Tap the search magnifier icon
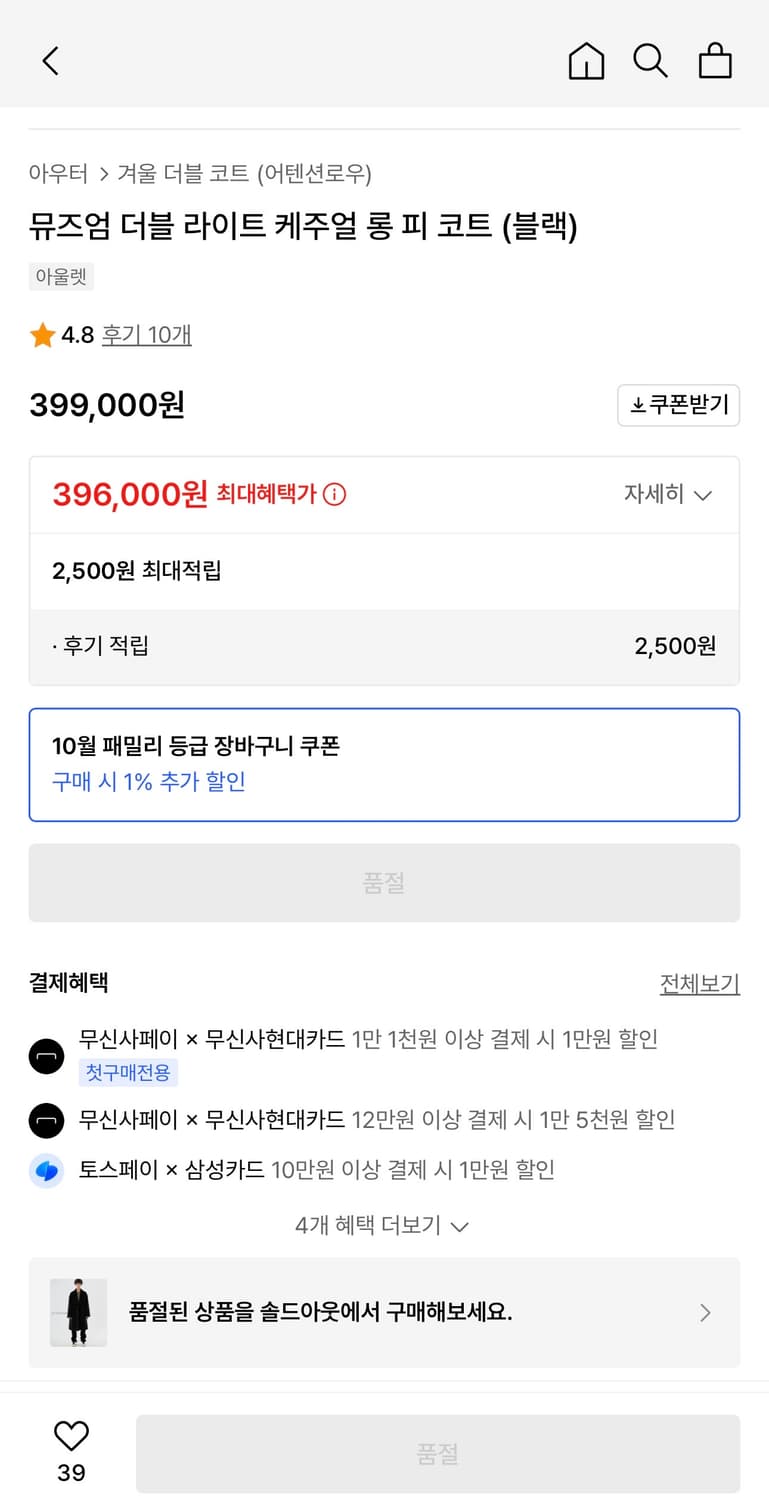769x1500 pixels. tap(651, 60)
